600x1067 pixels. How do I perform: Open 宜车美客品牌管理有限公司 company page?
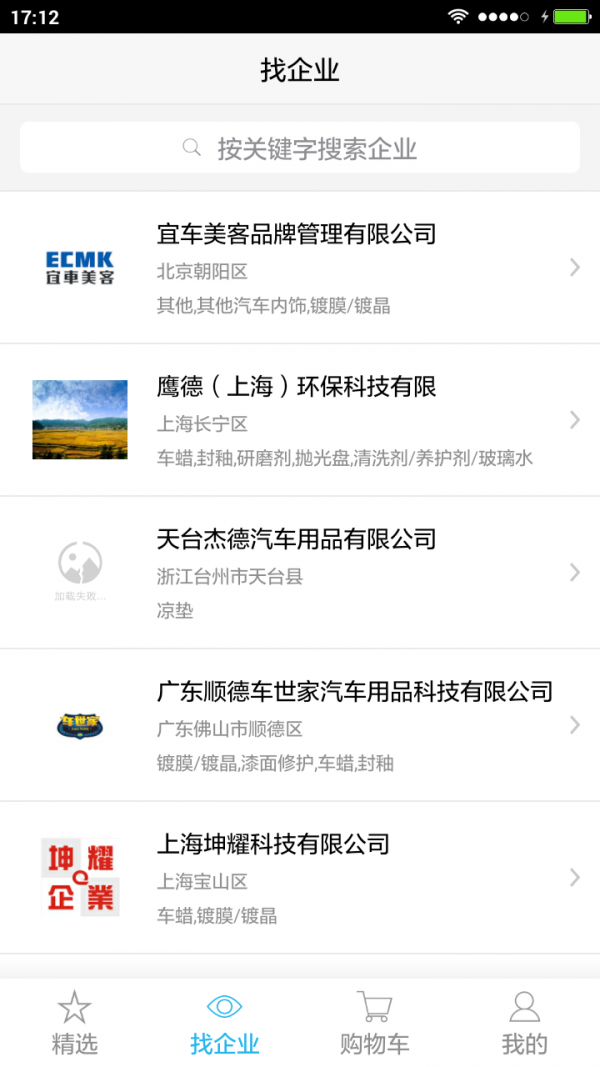coord(300,268)
